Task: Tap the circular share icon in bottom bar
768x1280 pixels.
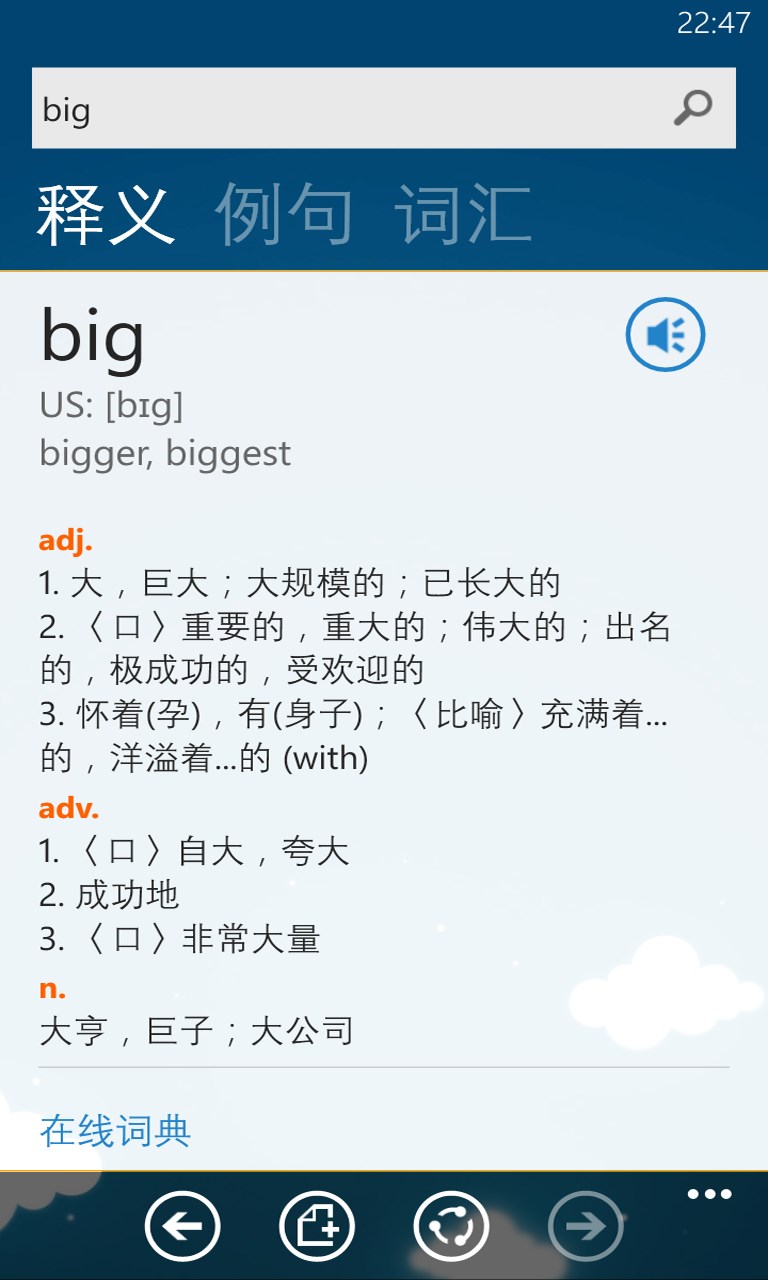Action: click(x=451, y=1226)
